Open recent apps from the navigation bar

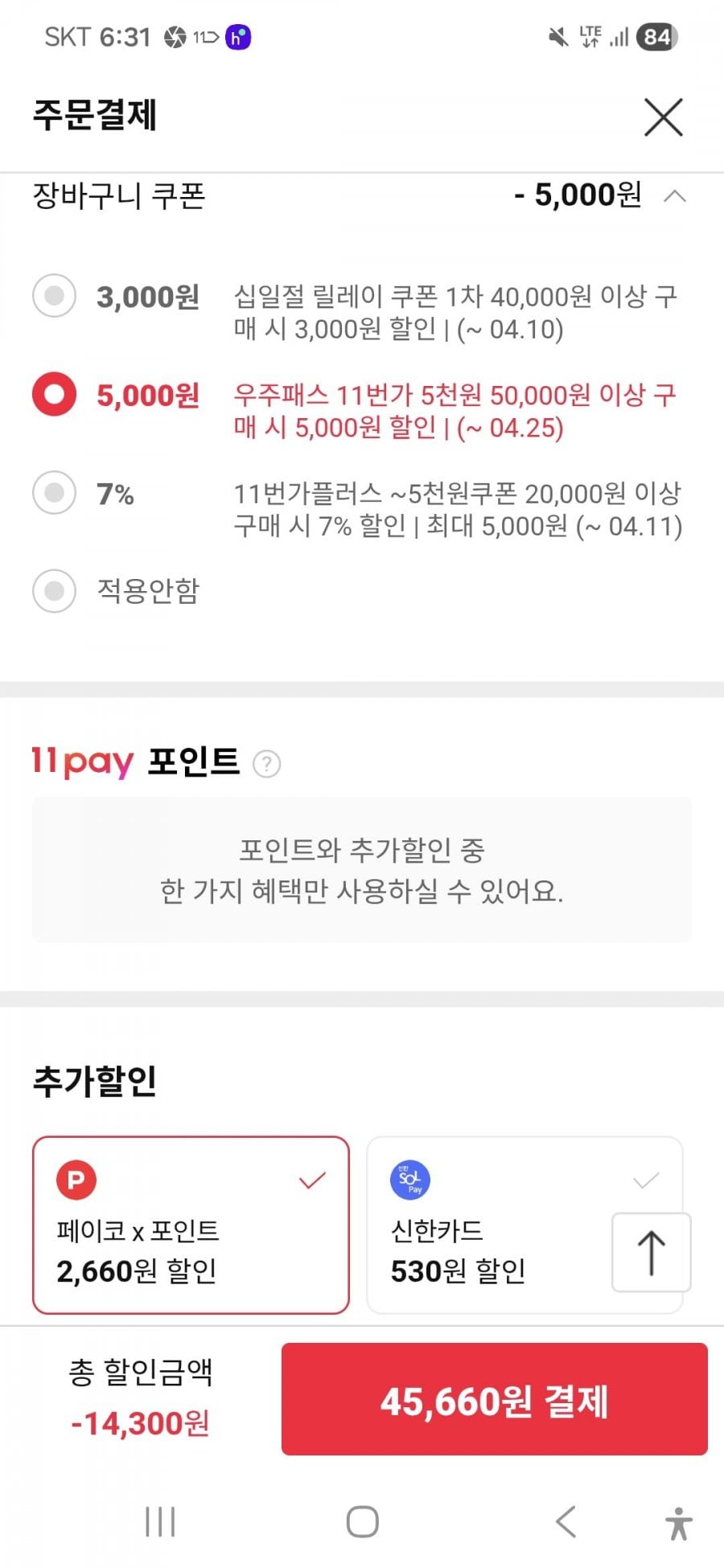click(x=160, y=1522)
